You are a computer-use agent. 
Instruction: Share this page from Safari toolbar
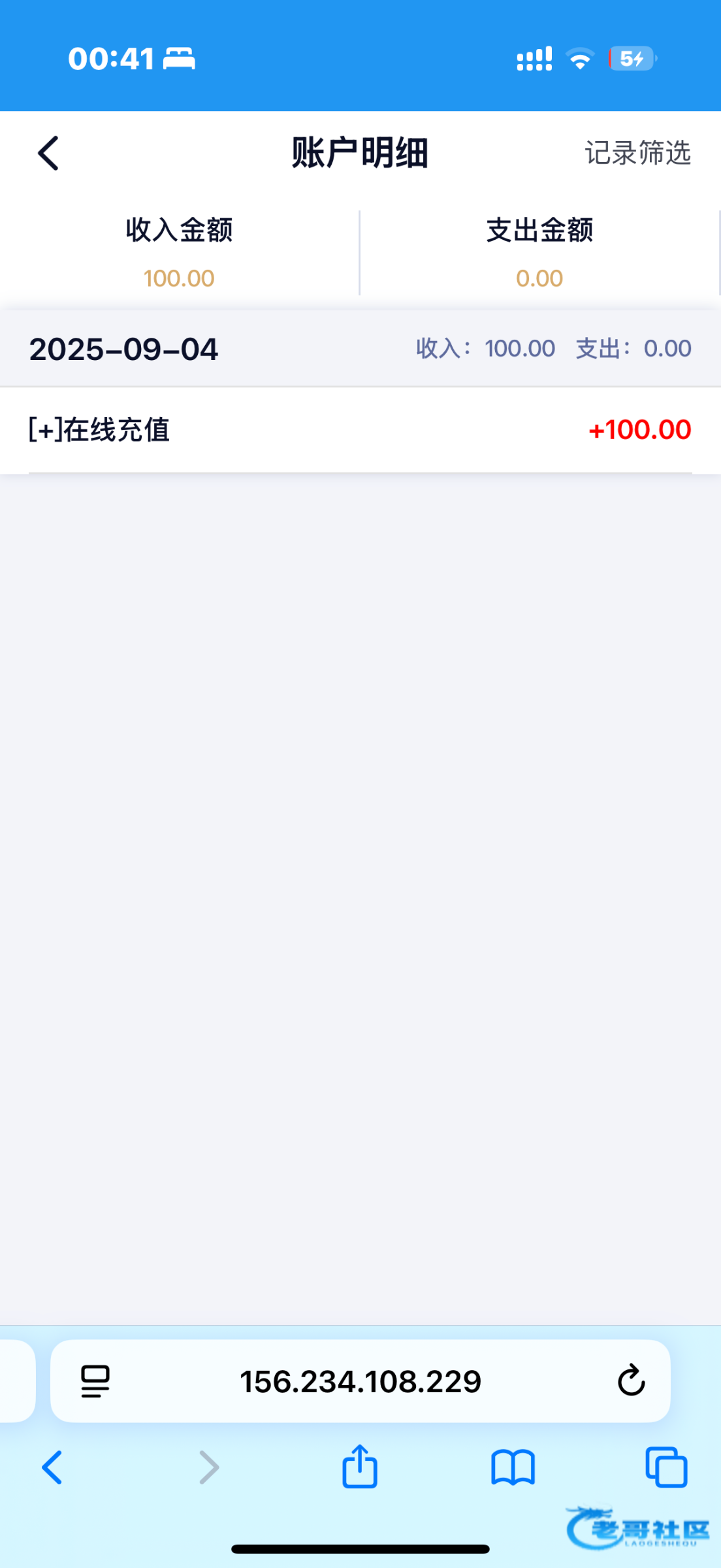tap(360, 1467)
